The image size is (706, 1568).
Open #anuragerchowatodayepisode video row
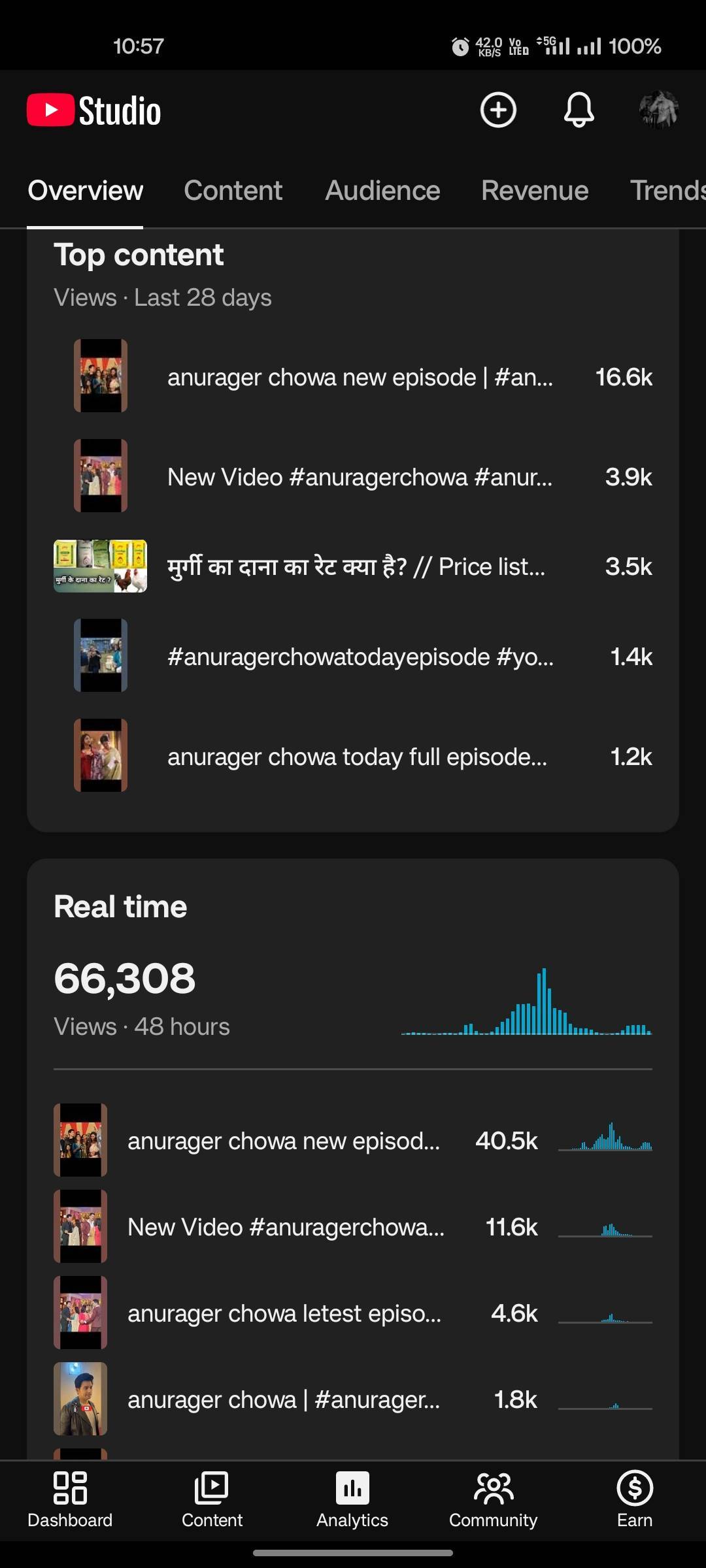click(360, 657)
